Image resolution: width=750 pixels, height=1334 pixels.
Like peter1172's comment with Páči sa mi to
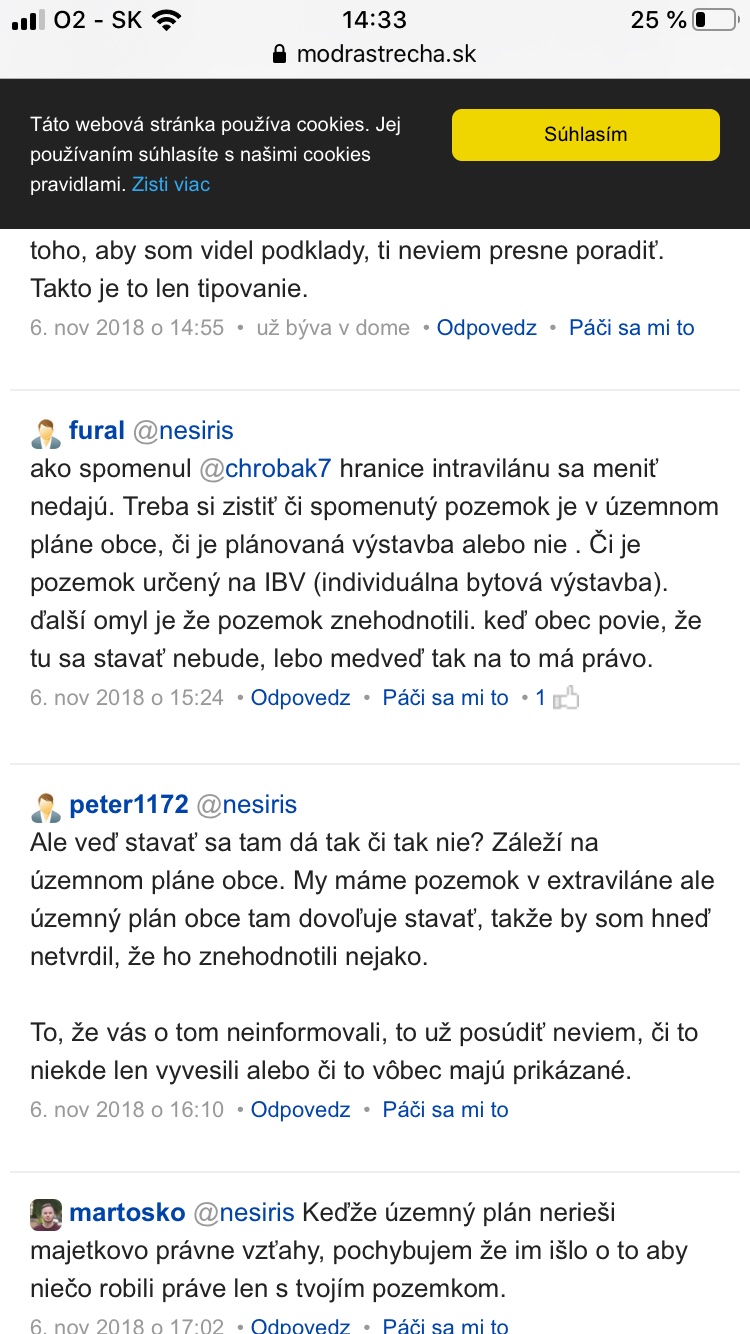(445, 1110)
